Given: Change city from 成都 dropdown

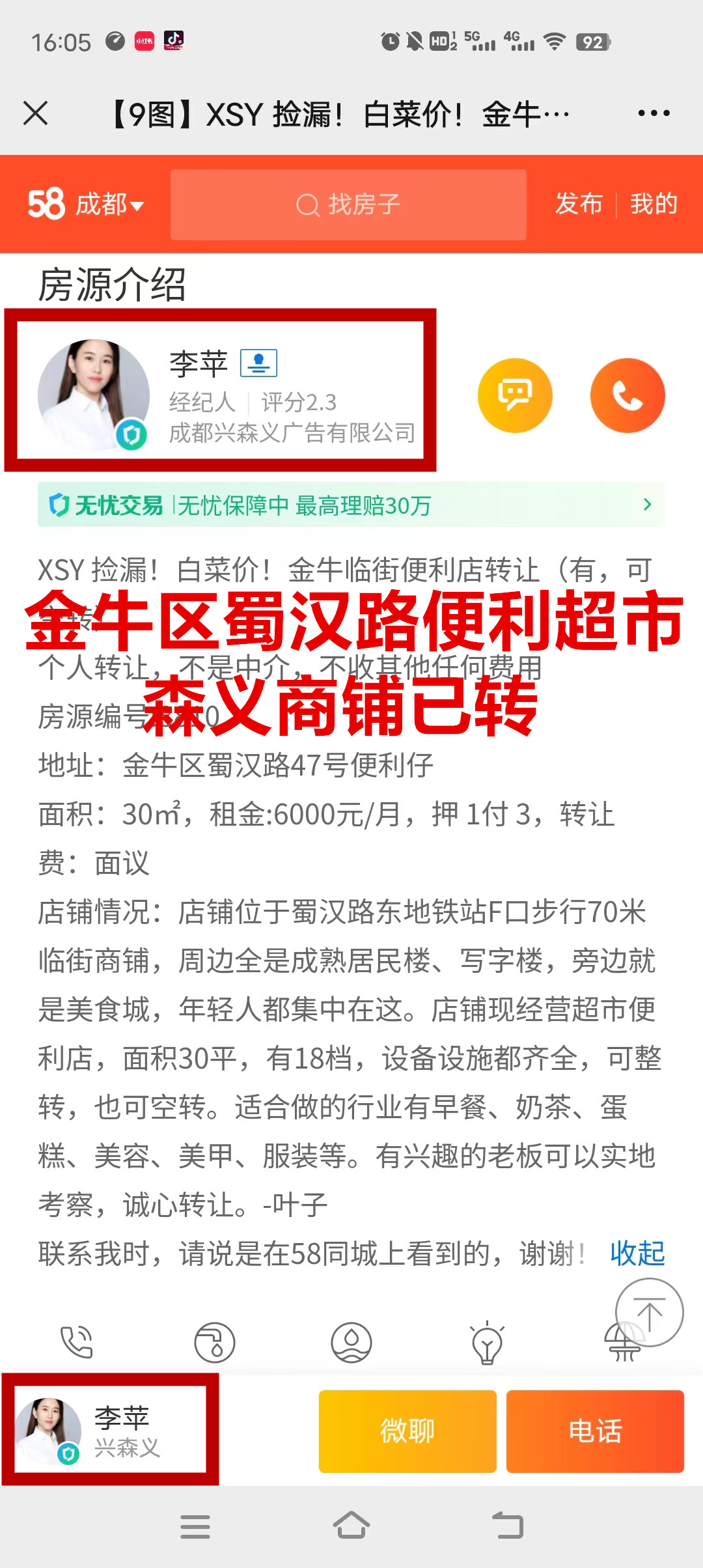Looking at the screenshot, I should [109, 204].
